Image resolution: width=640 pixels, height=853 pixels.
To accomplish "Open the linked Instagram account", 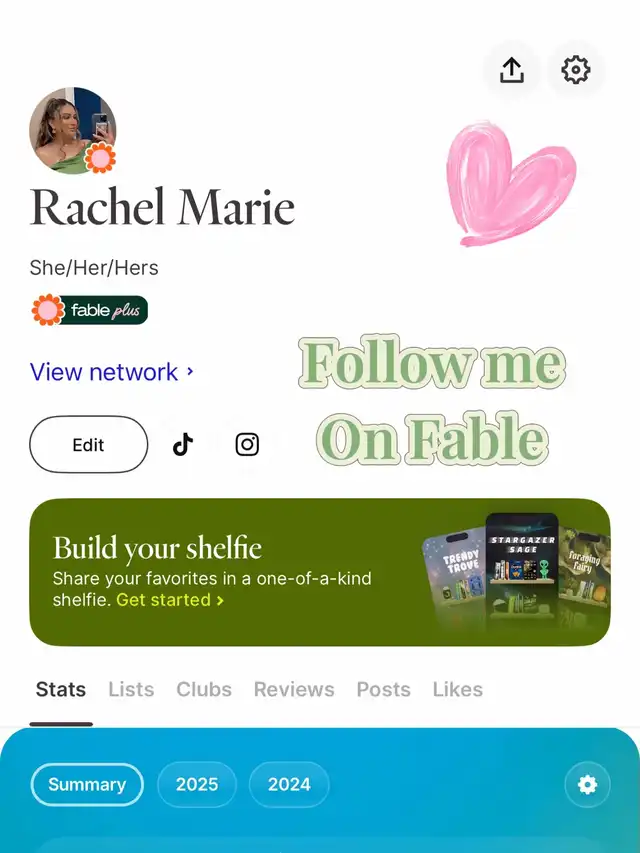I will click(x=247, y=445).
